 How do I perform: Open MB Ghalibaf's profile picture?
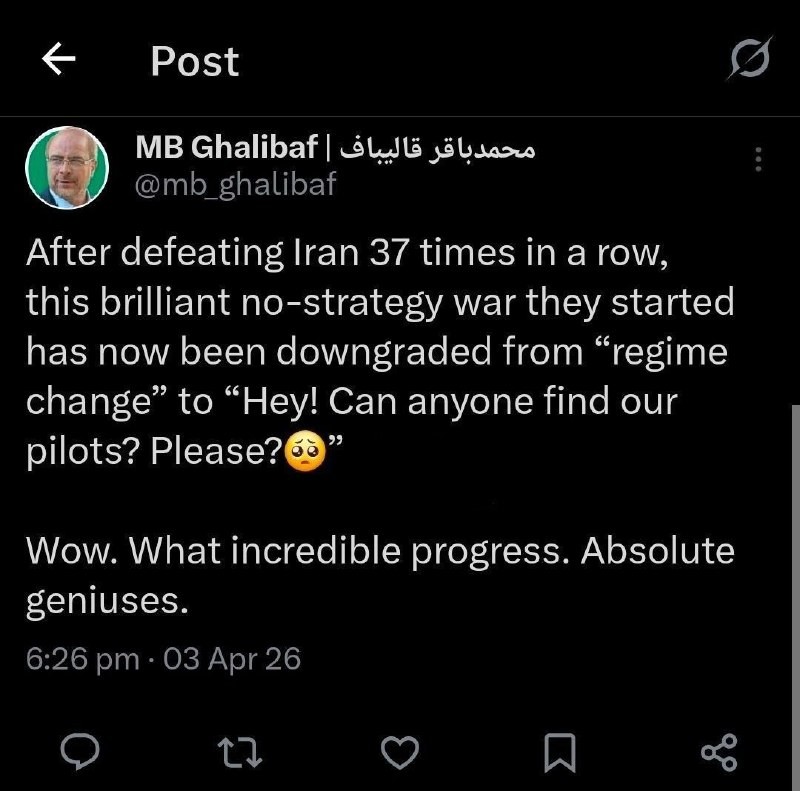tap(66, 166)
